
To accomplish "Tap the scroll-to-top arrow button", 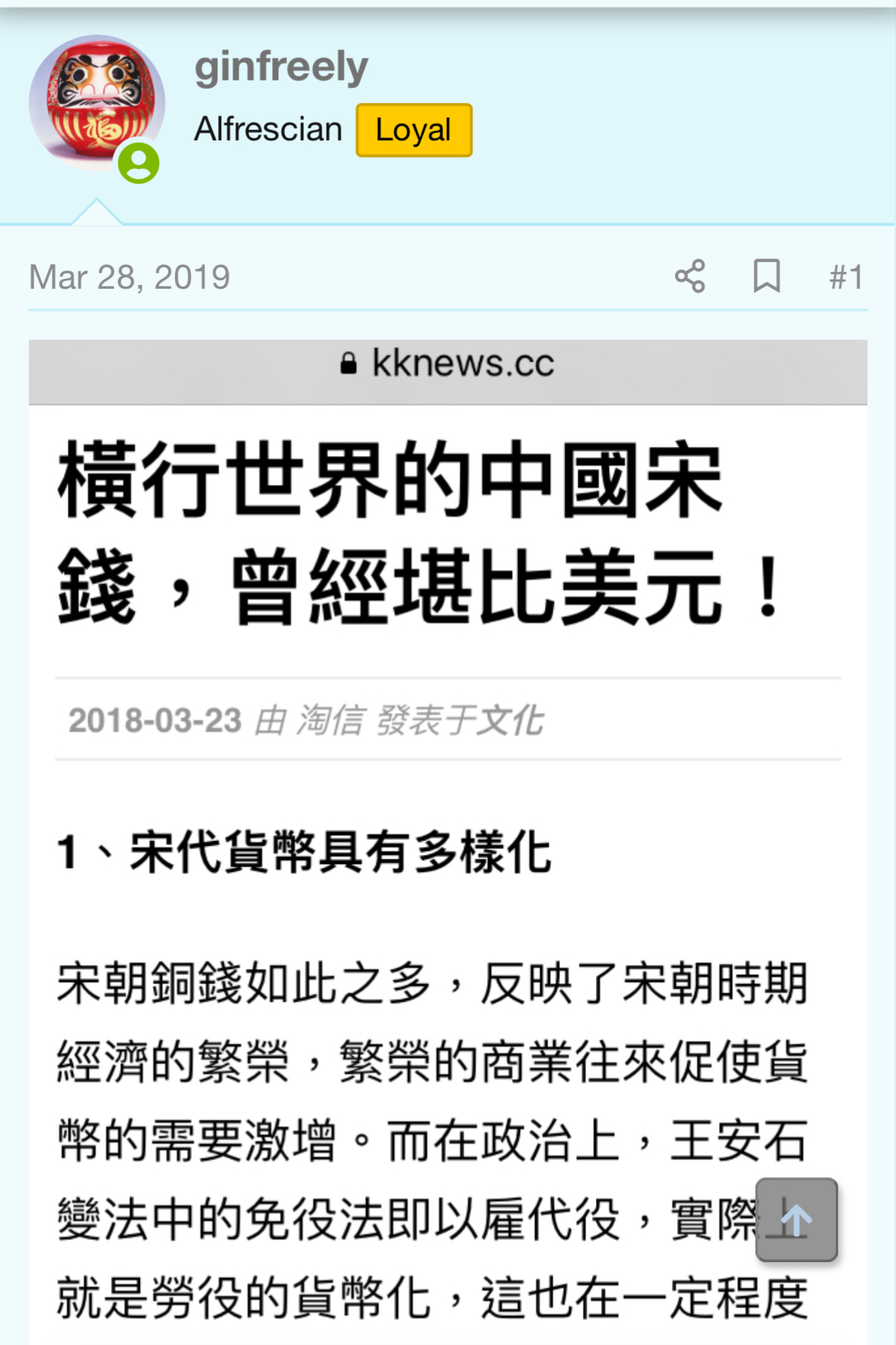I will coord(796,1220).
